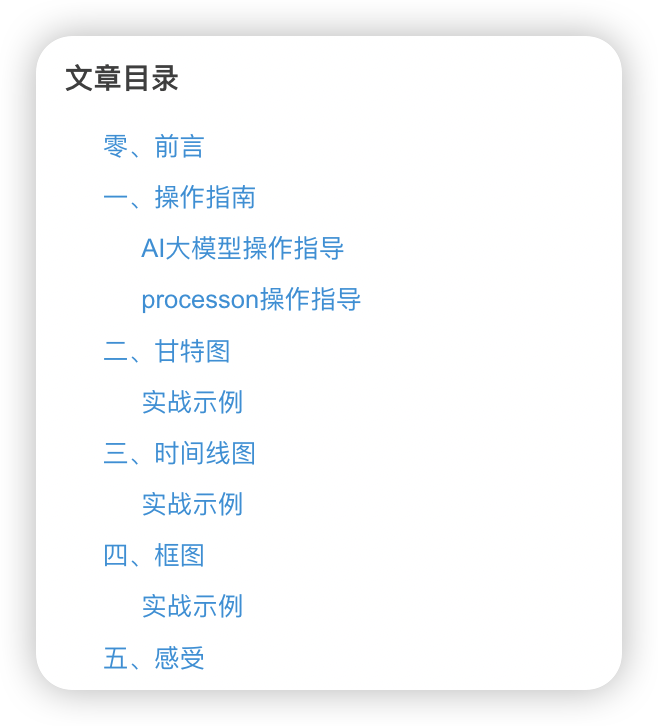
Task: Open 实战示例 under 时间线图
Action: (192, 504)
